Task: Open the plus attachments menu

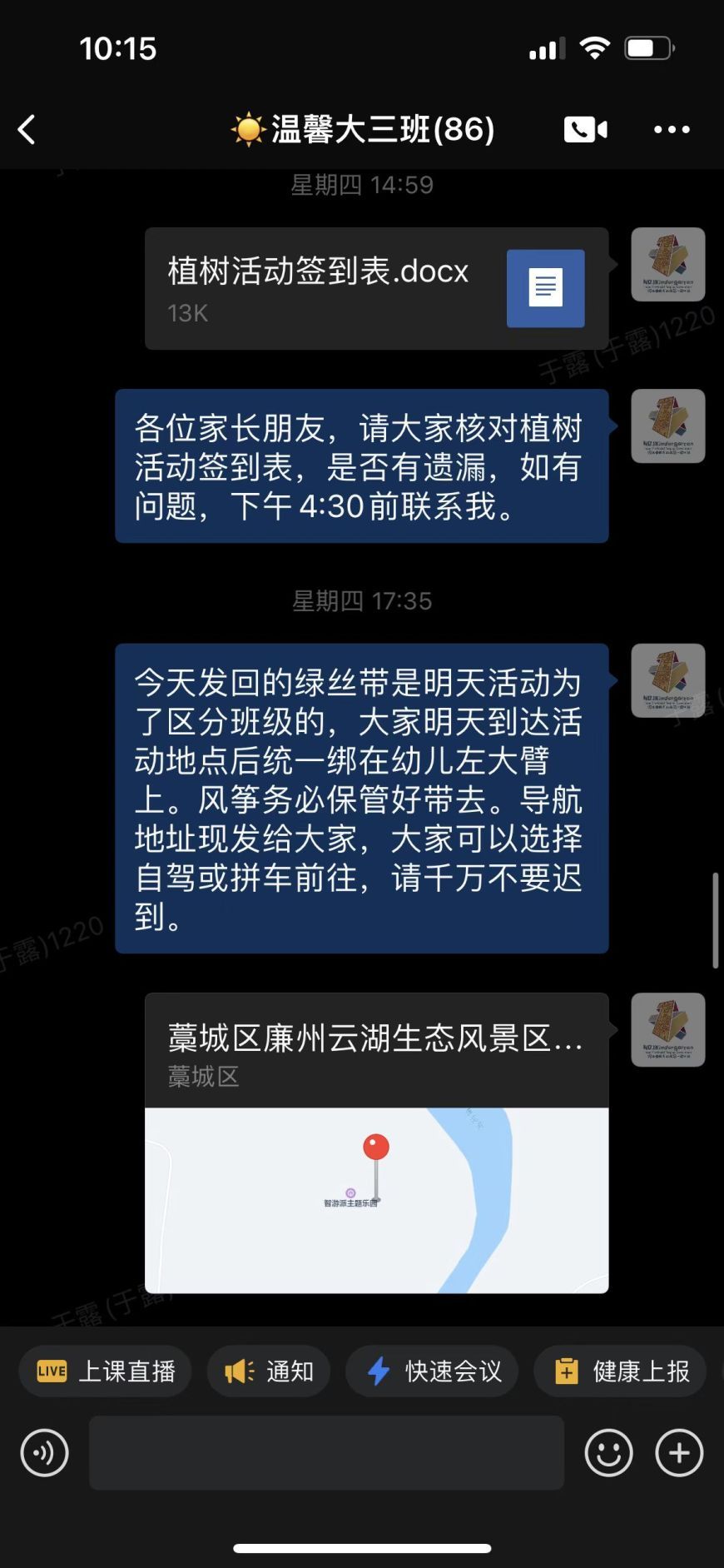Action: click(x=679, y=1453)
